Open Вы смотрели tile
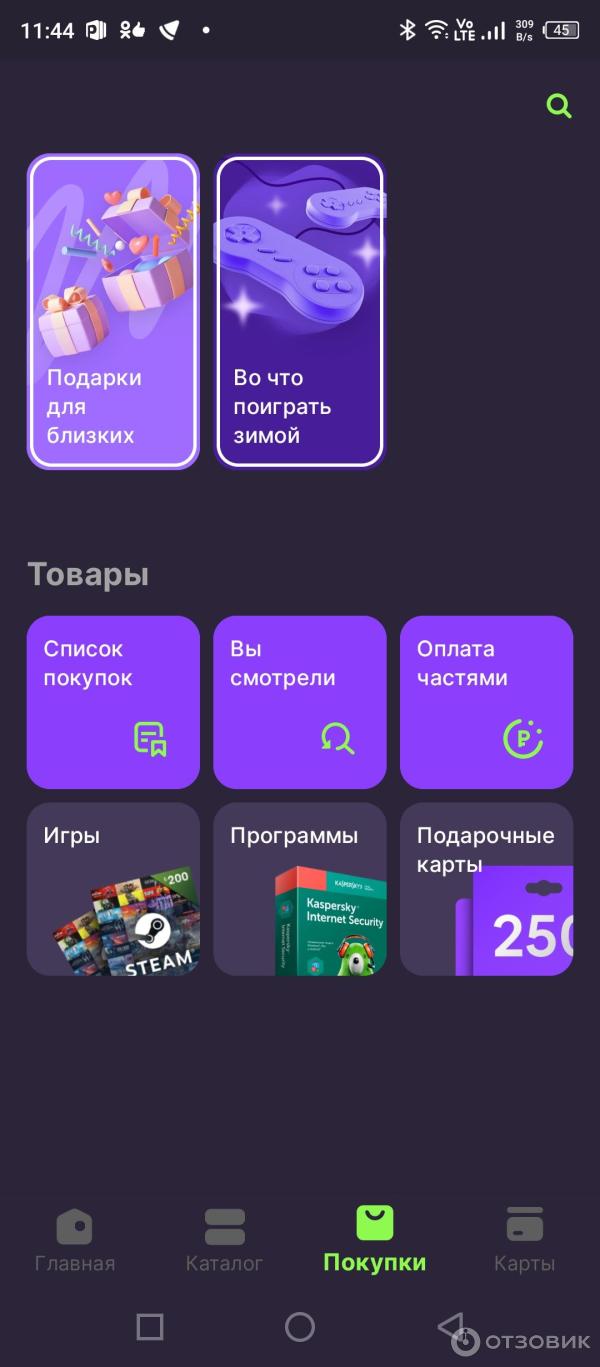This screenshot has height=1367, width=600. point(300,702)
